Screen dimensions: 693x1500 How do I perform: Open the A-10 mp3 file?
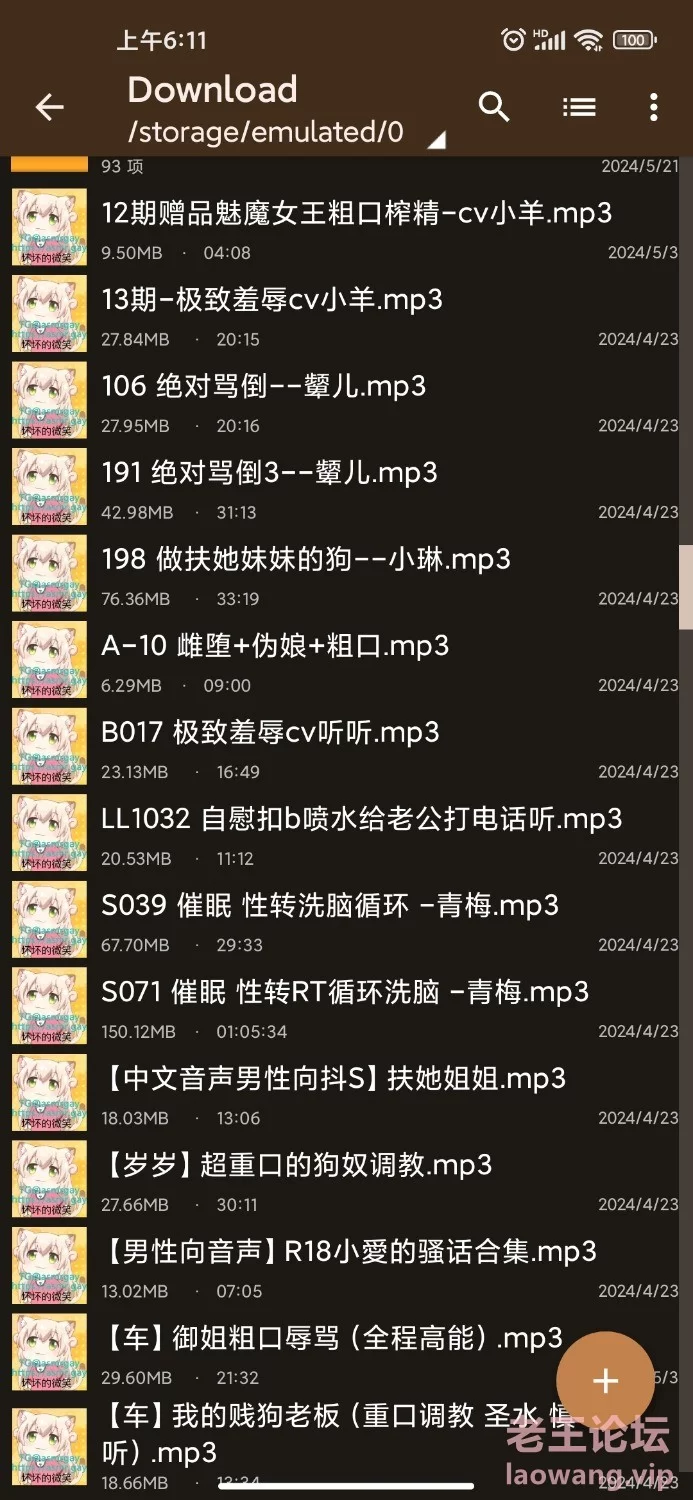346,663
